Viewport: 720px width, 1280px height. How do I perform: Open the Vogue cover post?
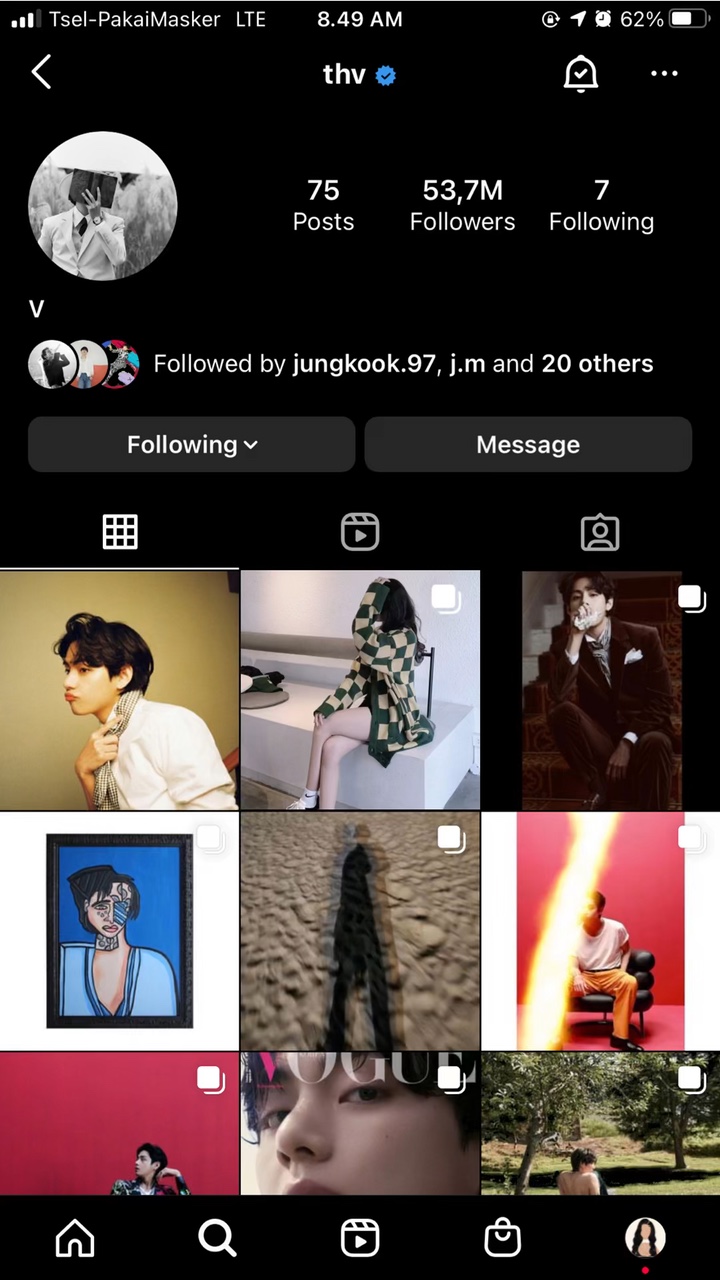(x=360, y=1122)
